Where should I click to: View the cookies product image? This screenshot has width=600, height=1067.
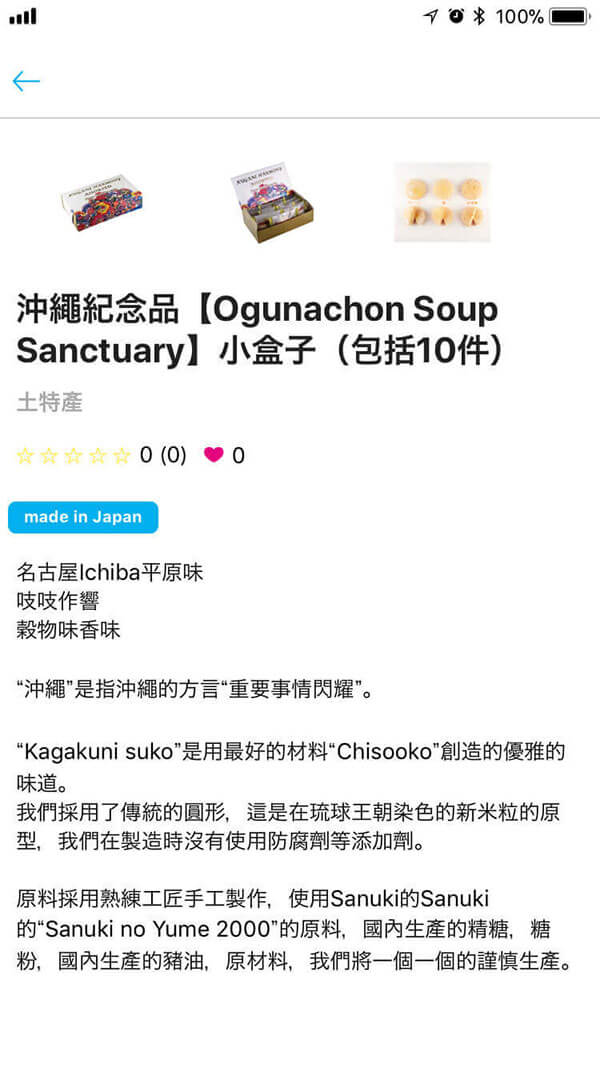click(441, 201)
